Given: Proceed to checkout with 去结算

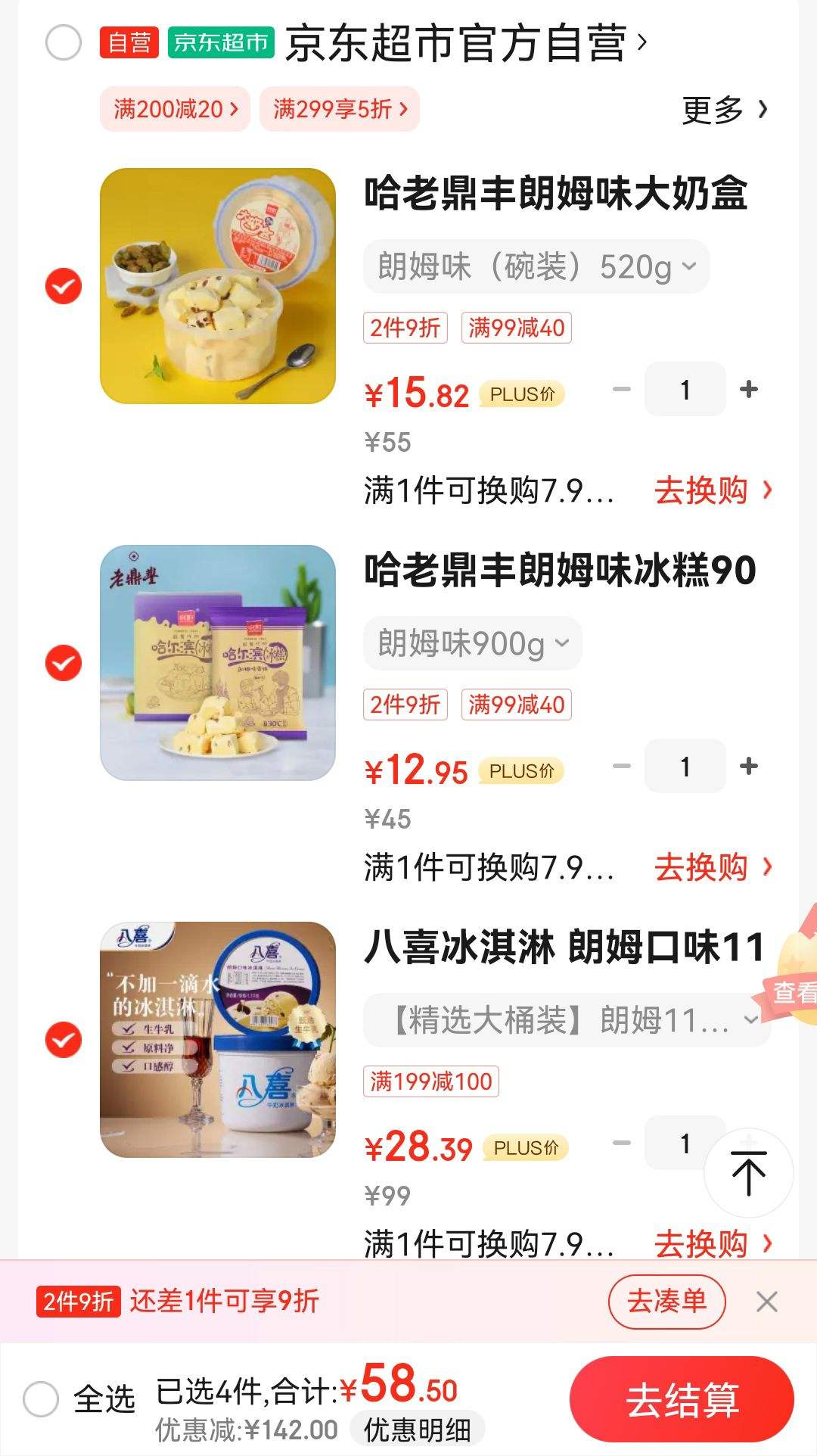Looking at the screenshot, I should (x=682, y=1399).
